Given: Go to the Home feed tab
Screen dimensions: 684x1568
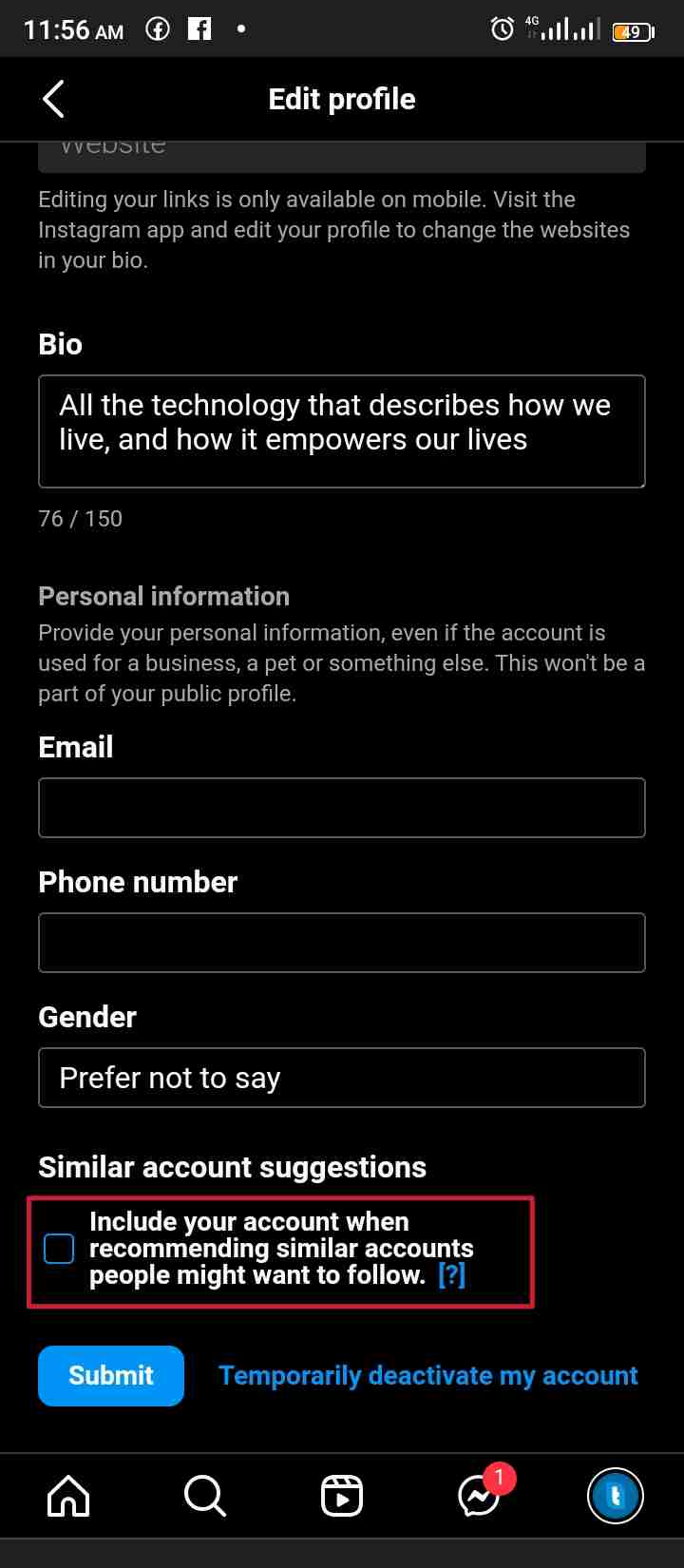Looking at the screenshot, I should [x=68, y=1497].
